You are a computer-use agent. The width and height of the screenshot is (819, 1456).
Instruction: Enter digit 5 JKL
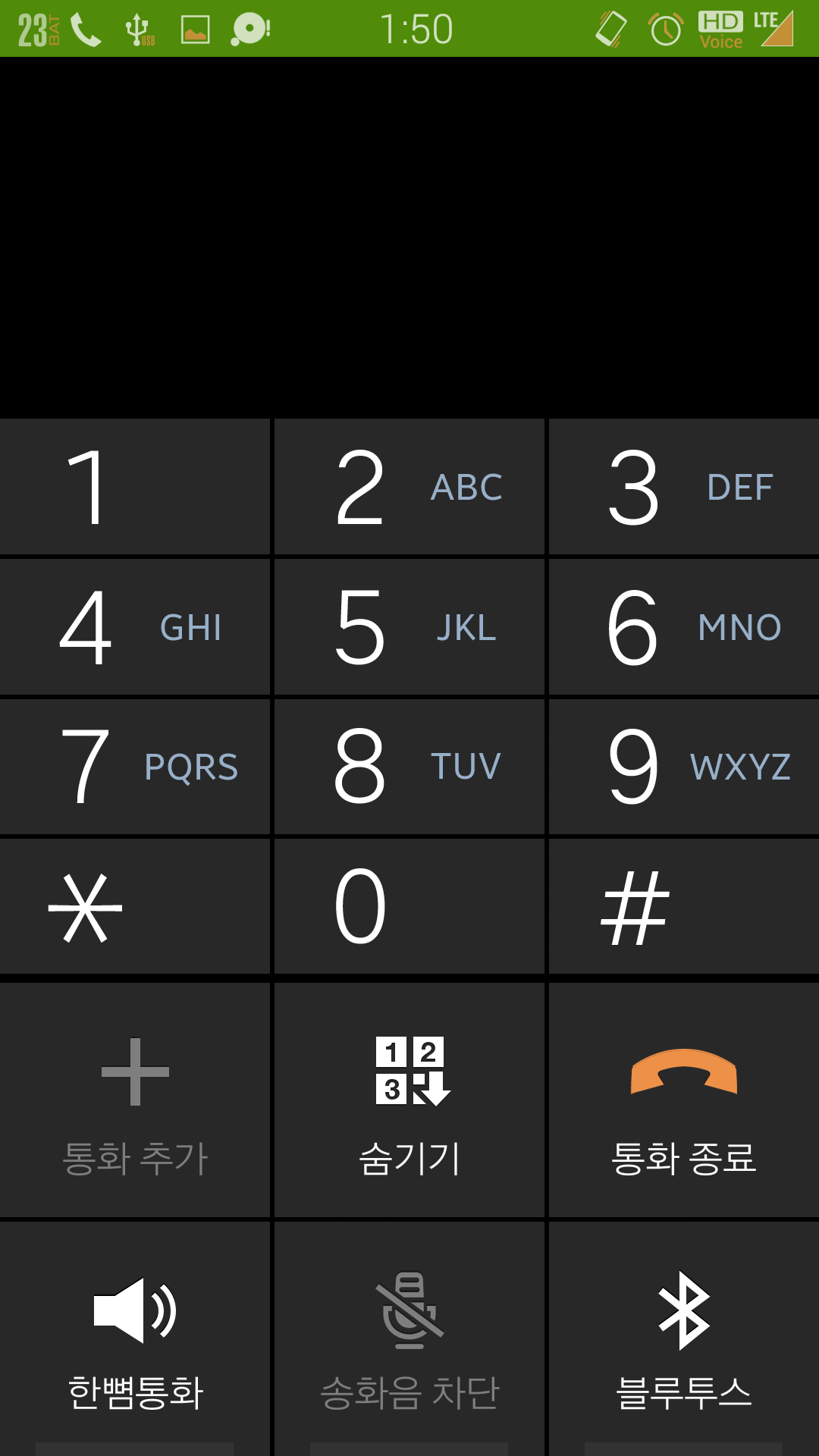click(x=409, y=627)
